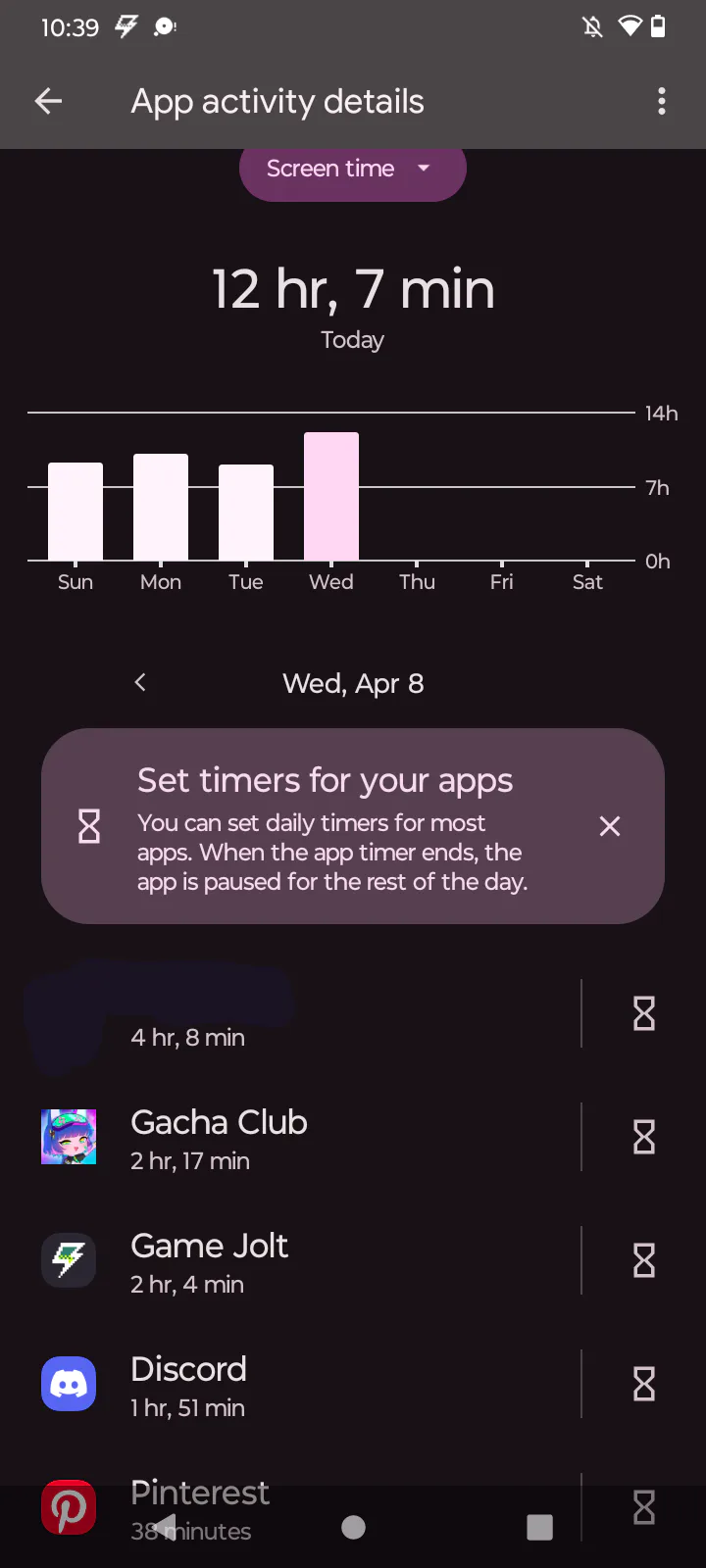
Task: Set a timer for the 4 hr, 8 min app
Action: coord(643,1014)
